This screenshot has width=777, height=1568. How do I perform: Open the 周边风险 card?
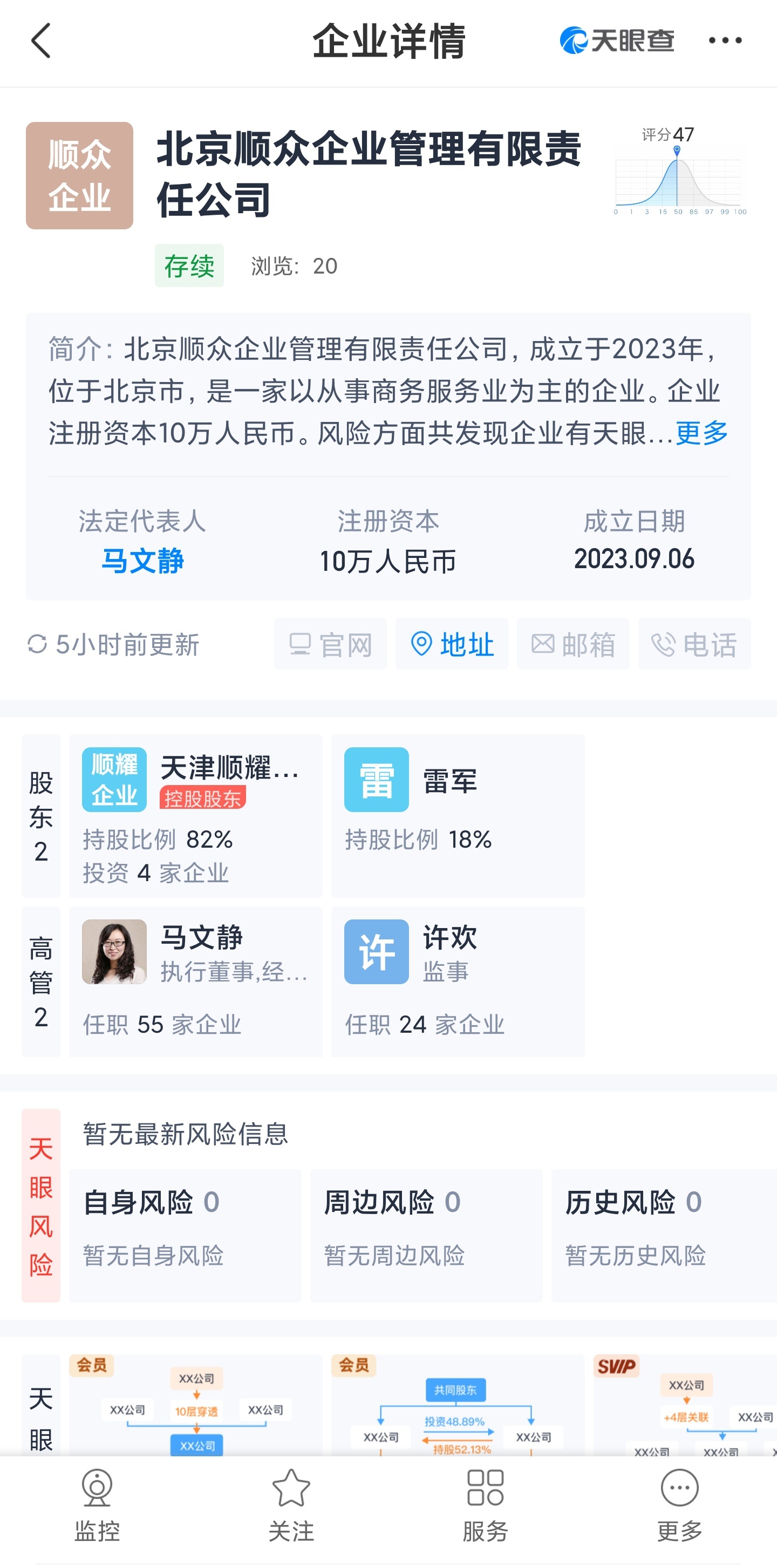click(426, 1235)
